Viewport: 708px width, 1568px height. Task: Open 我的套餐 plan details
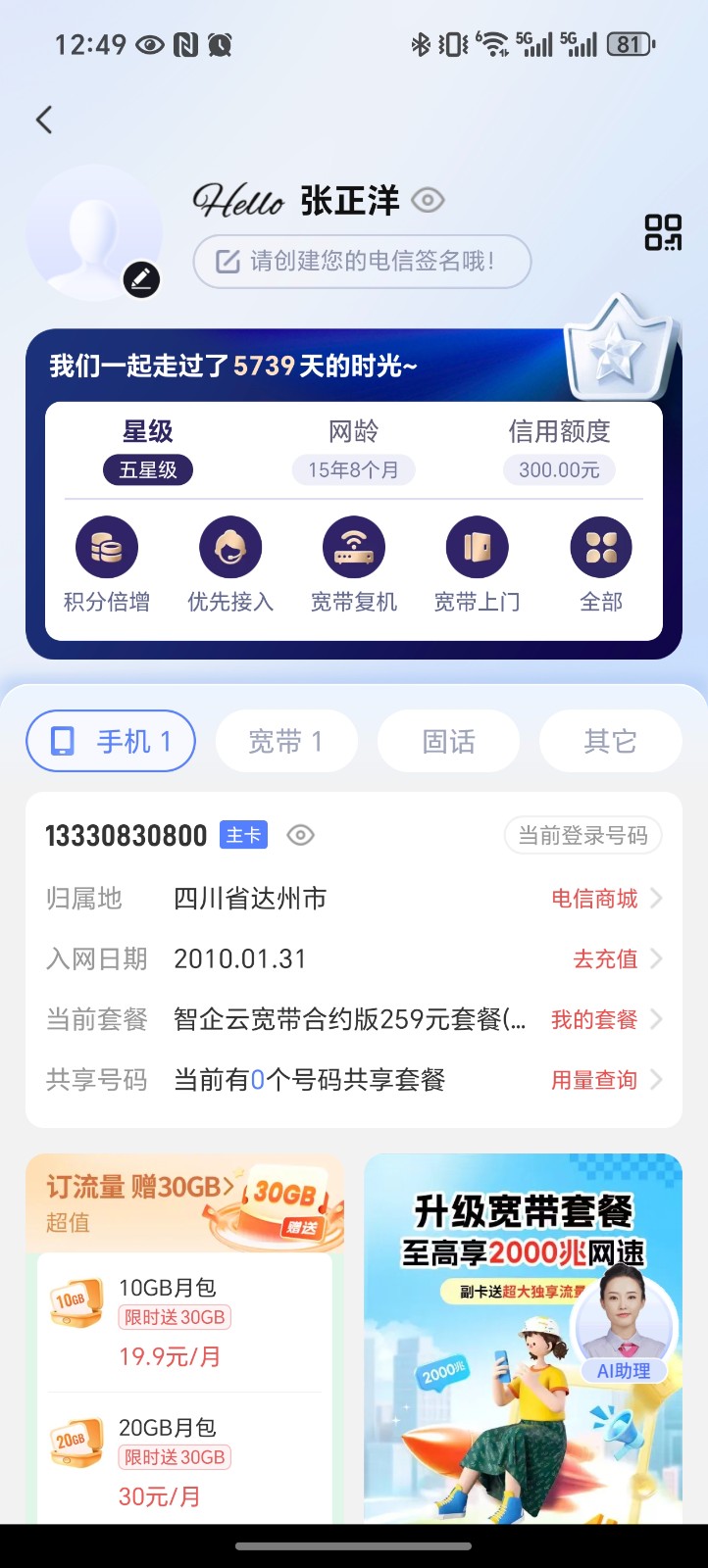tap(605, 1020)
